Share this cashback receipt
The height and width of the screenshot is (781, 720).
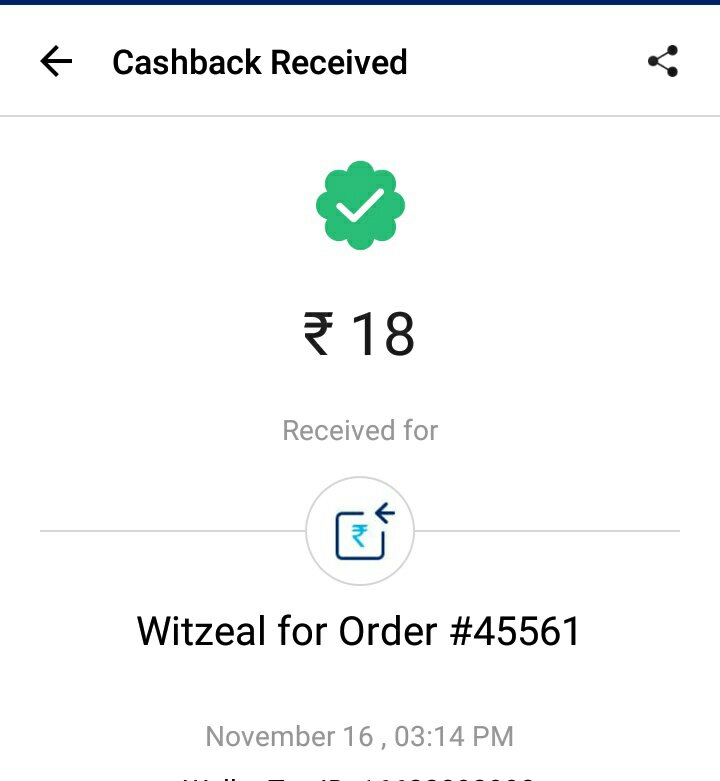[663, 62]
